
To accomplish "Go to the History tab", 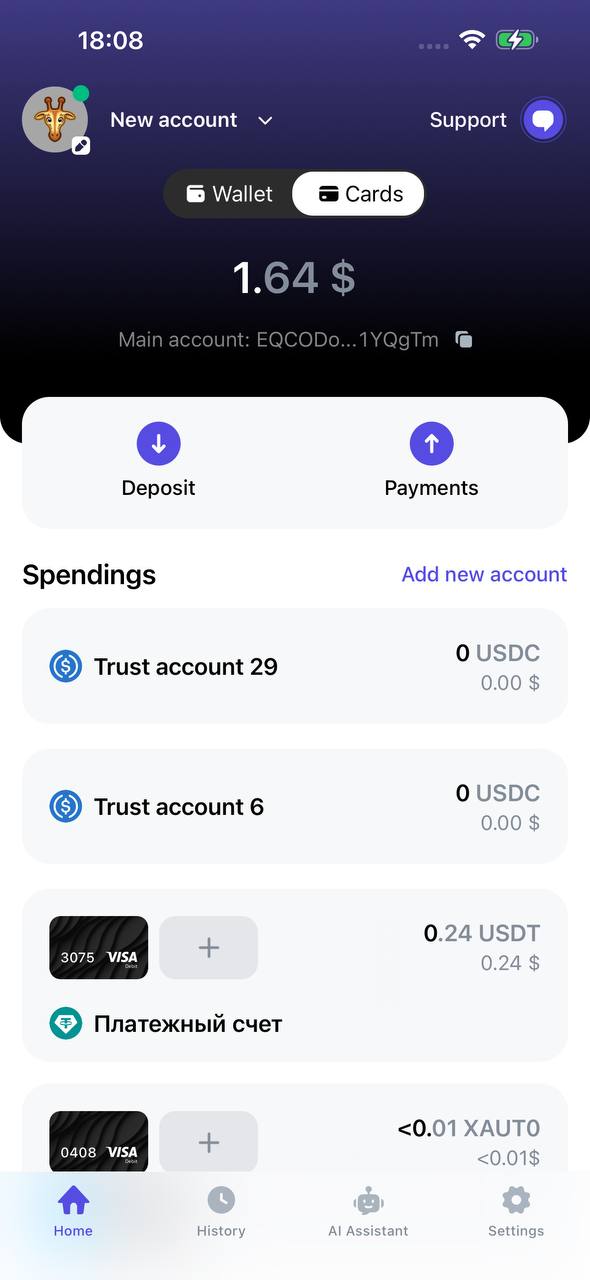I will tap(221, 1212).
